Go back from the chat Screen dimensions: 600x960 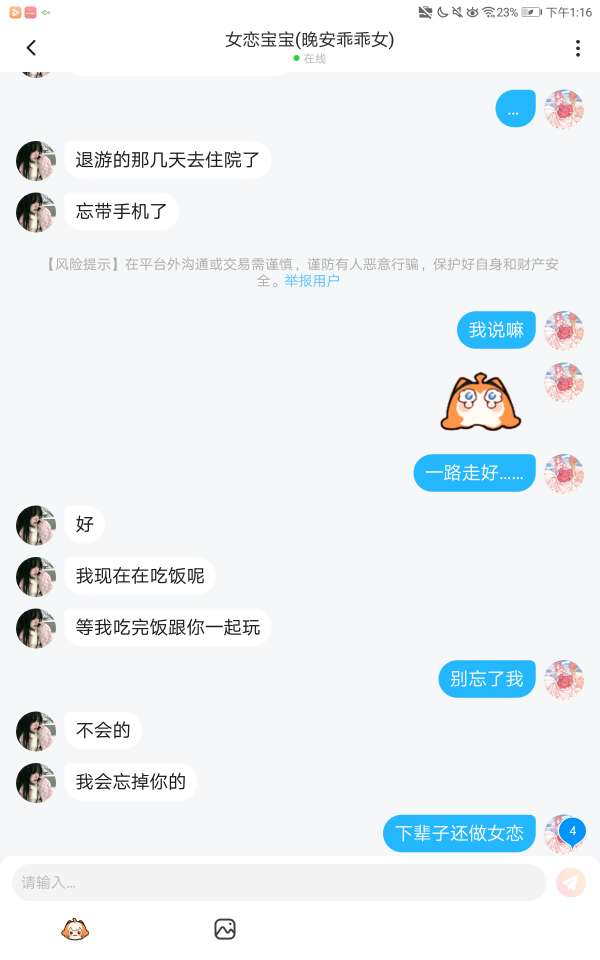[x=31, y=48]
